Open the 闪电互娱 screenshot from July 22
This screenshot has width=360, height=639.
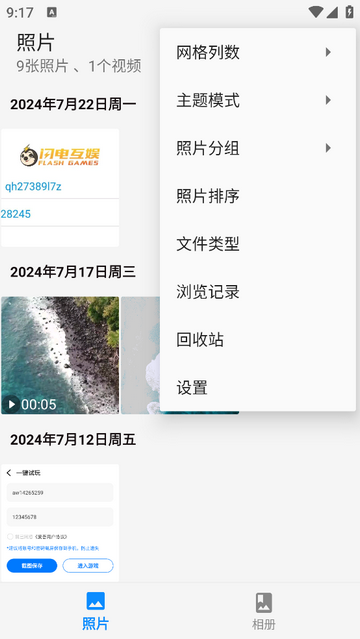60,188
